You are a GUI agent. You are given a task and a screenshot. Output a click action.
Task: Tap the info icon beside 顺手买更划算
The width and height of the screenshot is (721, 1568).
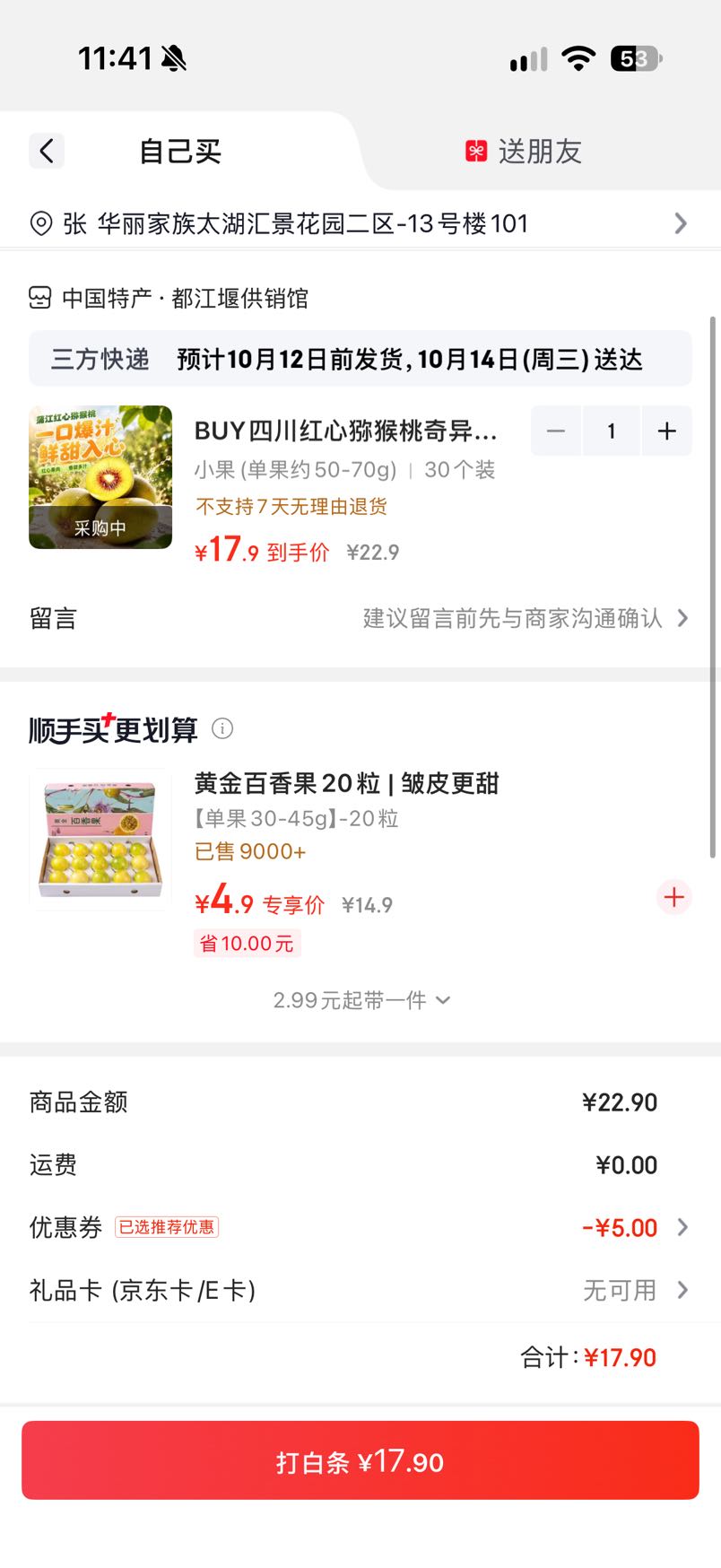point(222,728)
